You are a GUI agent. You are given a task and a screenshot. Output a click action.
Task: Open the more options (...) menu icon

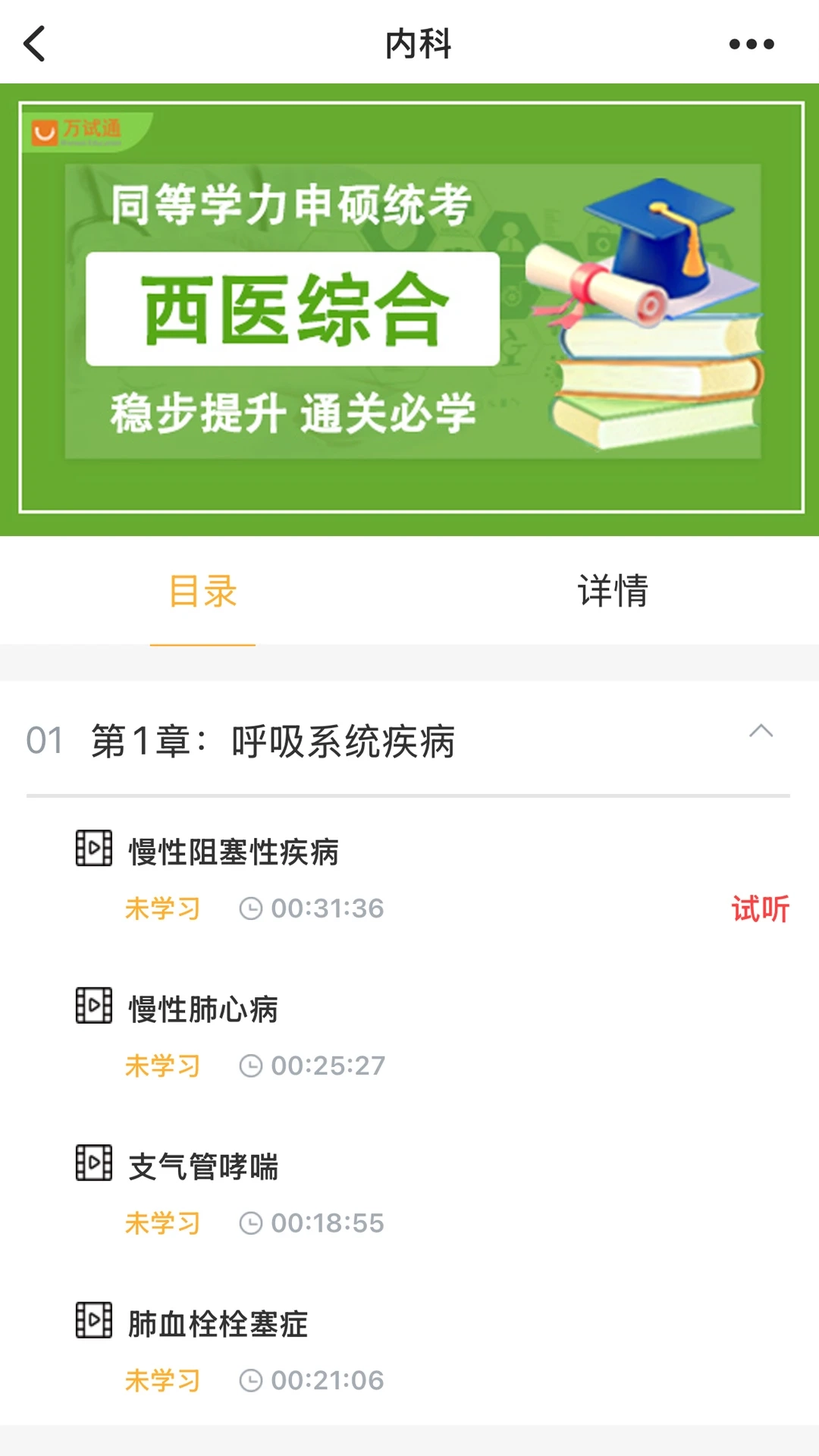(751, 43)
